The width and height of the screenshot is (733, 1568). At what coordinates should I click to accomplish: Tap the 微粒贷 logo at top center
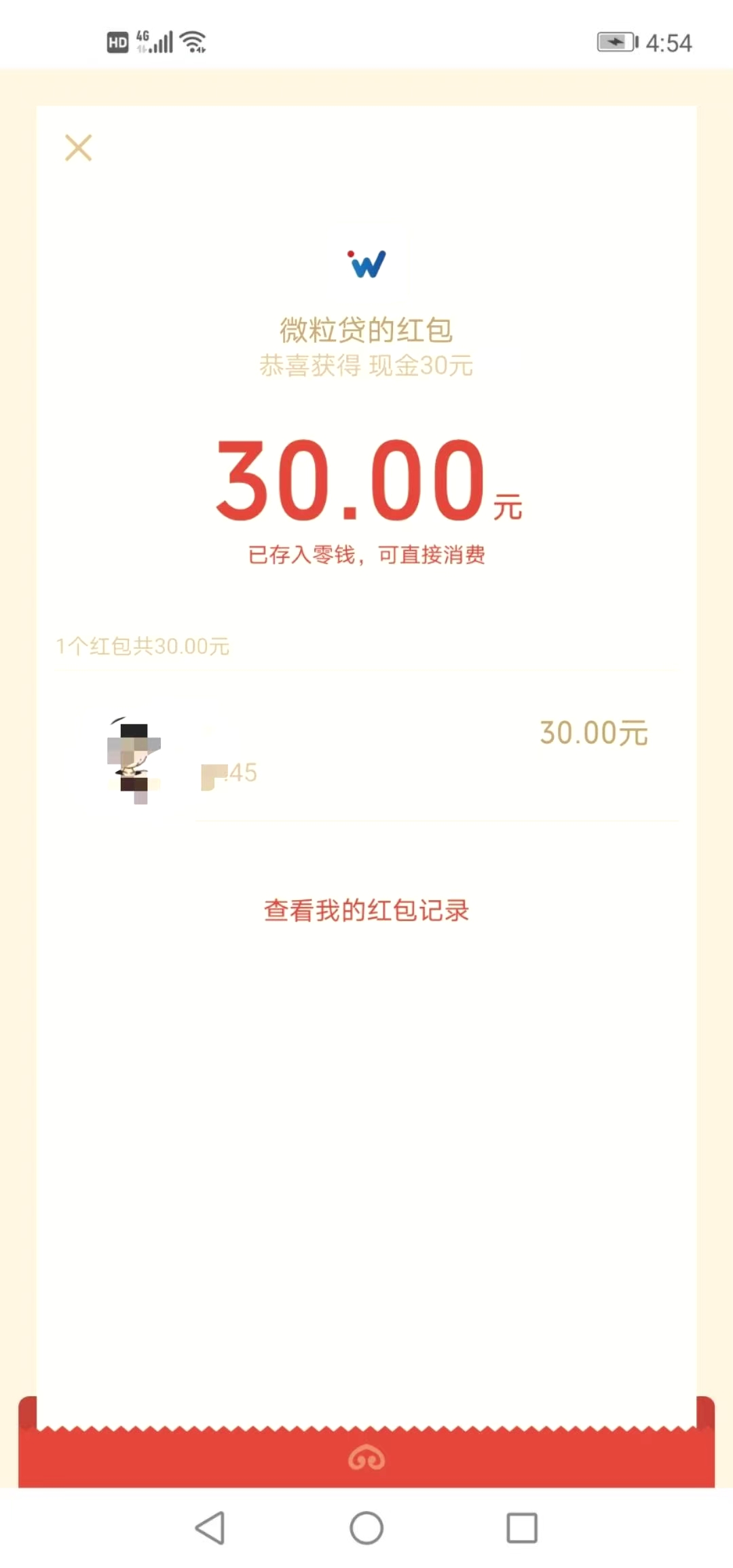[366, 263]
